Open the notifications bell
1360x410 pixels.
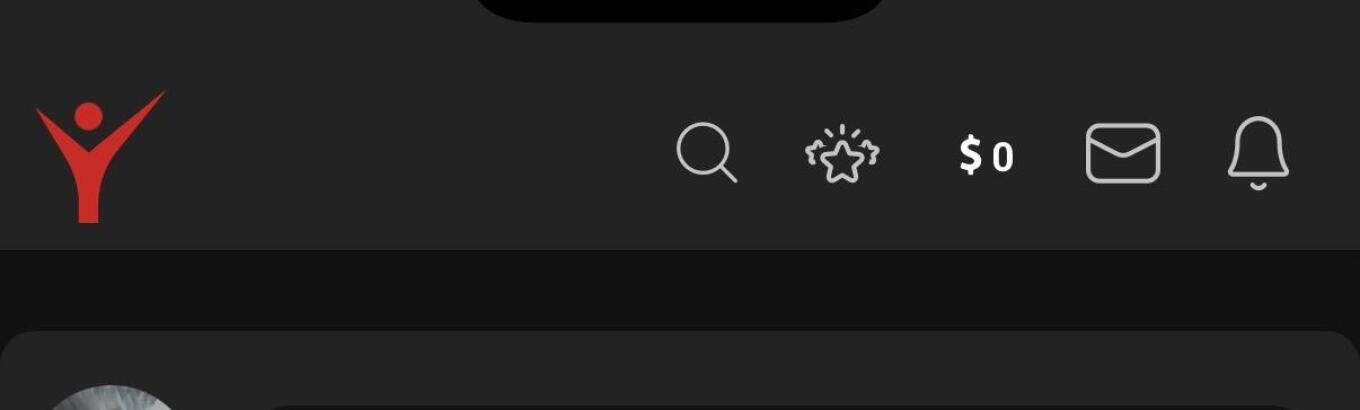click(1258, 153)
